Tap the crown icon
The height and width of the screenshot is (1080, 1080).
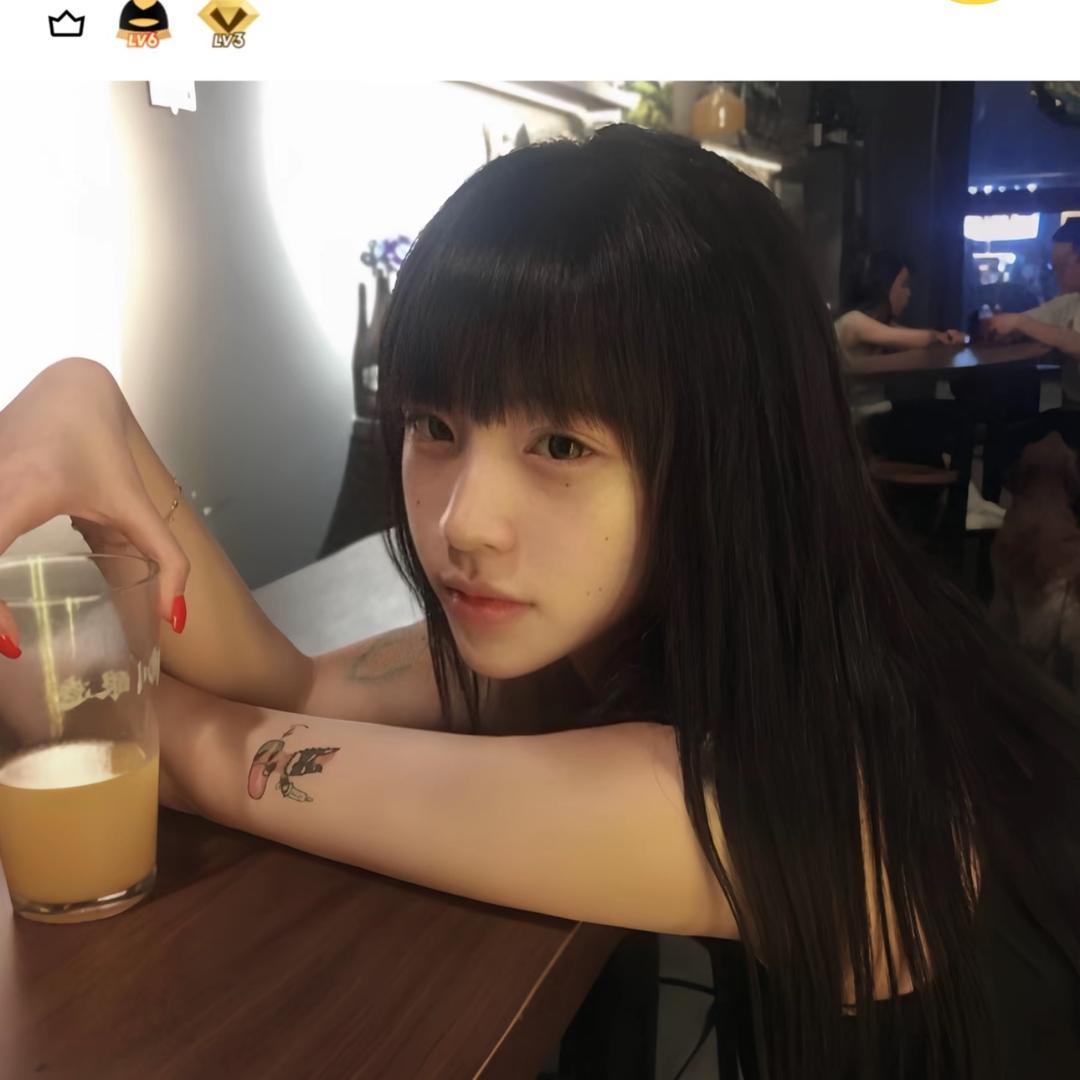[67, 25]
